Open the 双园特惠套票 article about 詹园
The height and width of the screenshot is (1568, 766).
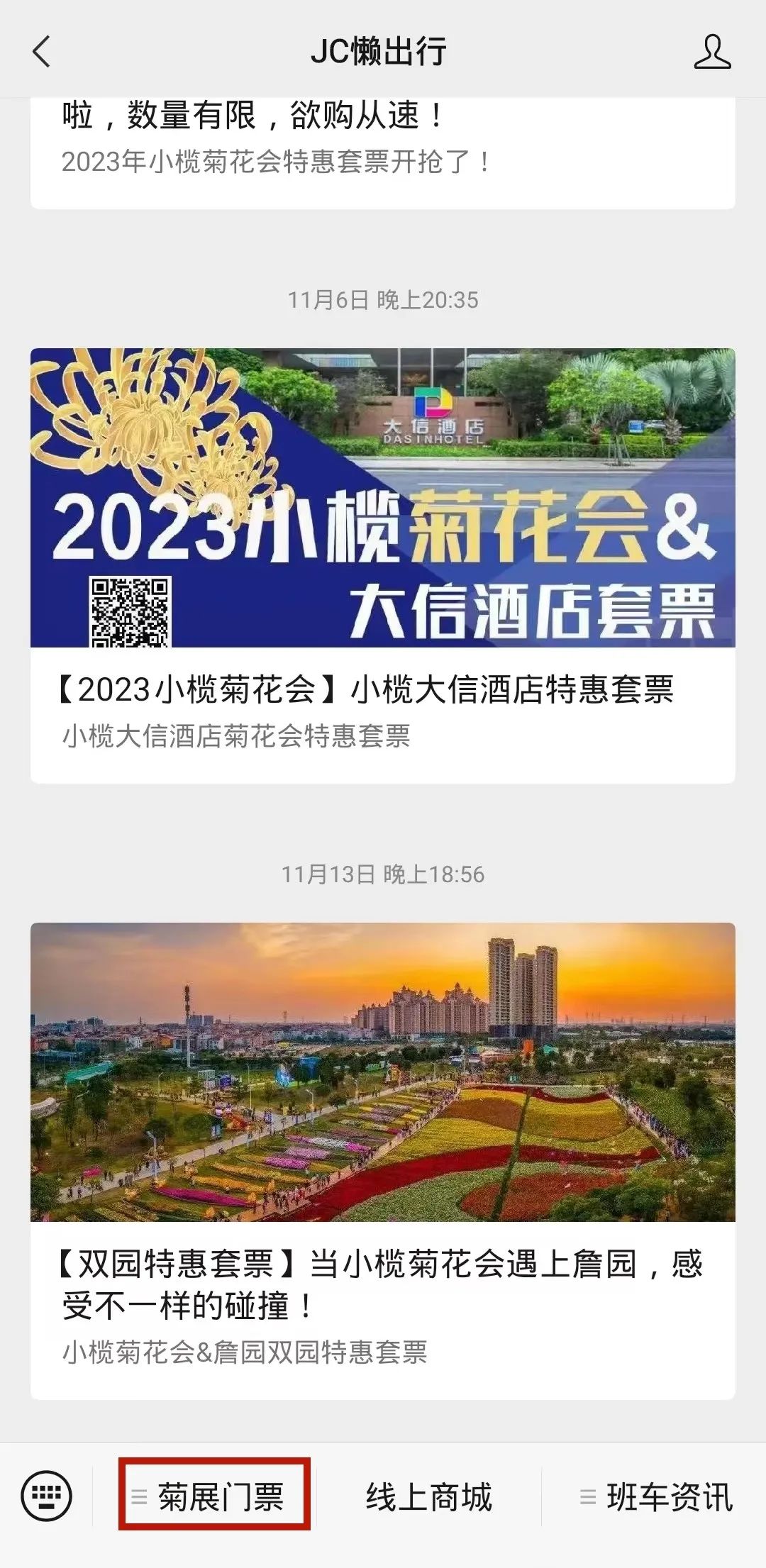(x=383, y=1160)
